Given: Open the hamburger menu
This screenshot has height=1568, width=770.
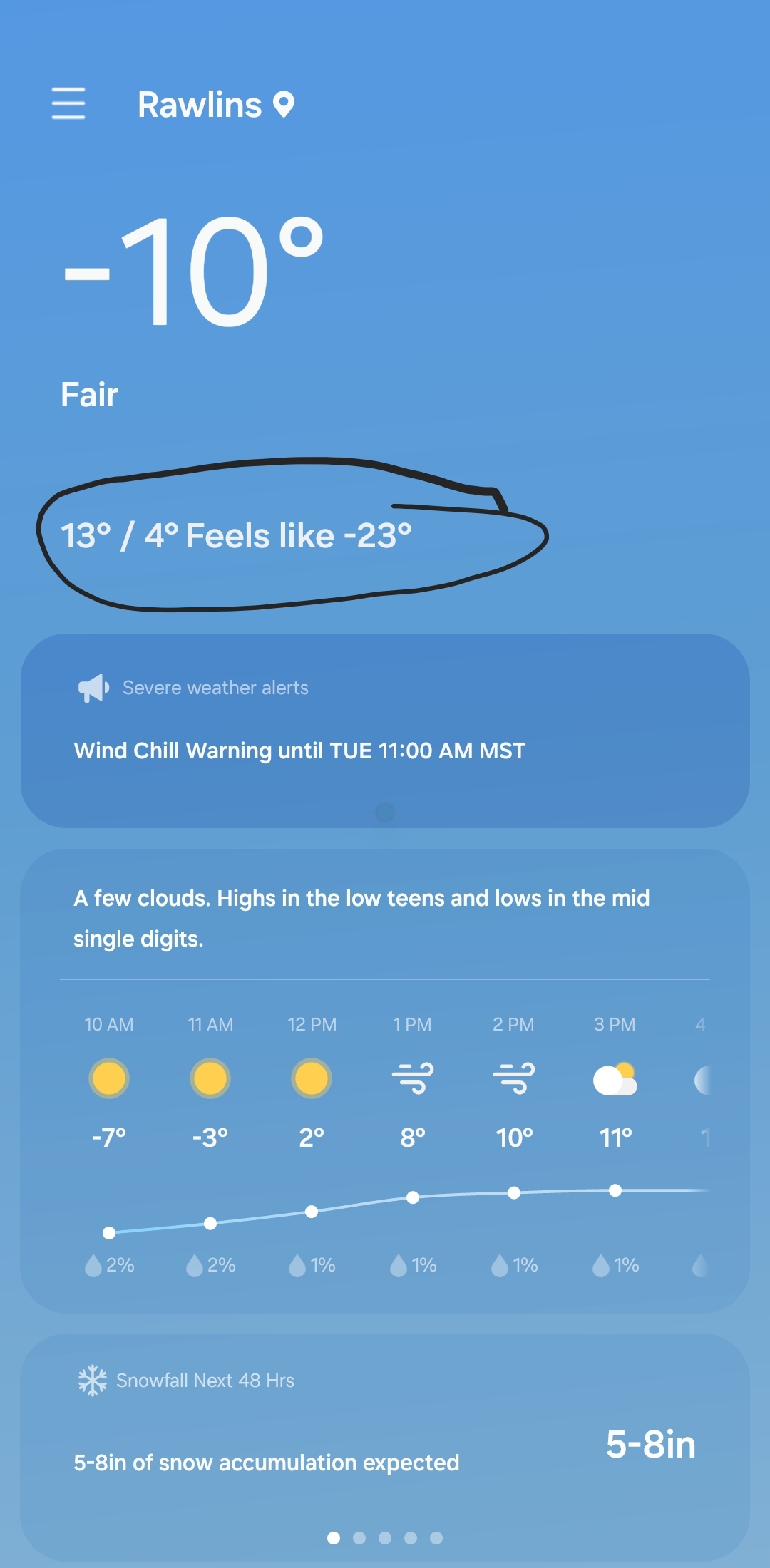Looking at the screenshot, I should (x=68, y=104).
